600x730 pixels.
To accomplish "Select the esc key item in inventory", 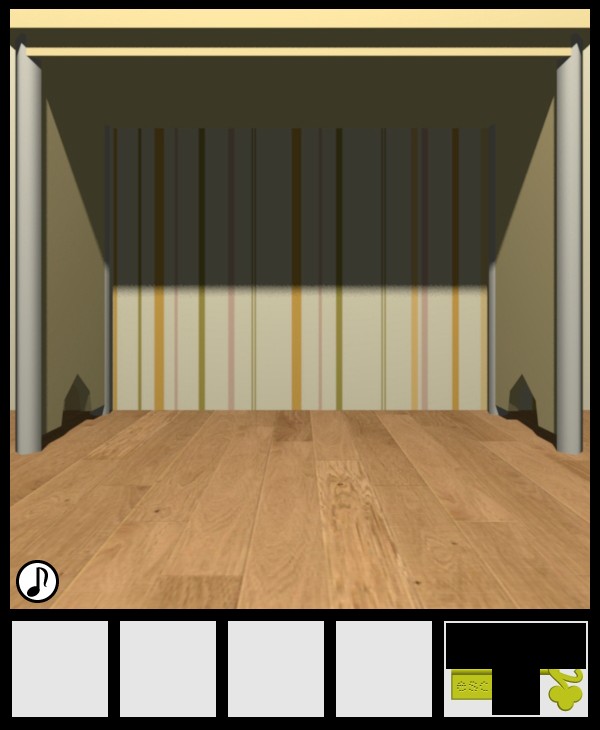I will pyautogui.click(x=470, y=686).
